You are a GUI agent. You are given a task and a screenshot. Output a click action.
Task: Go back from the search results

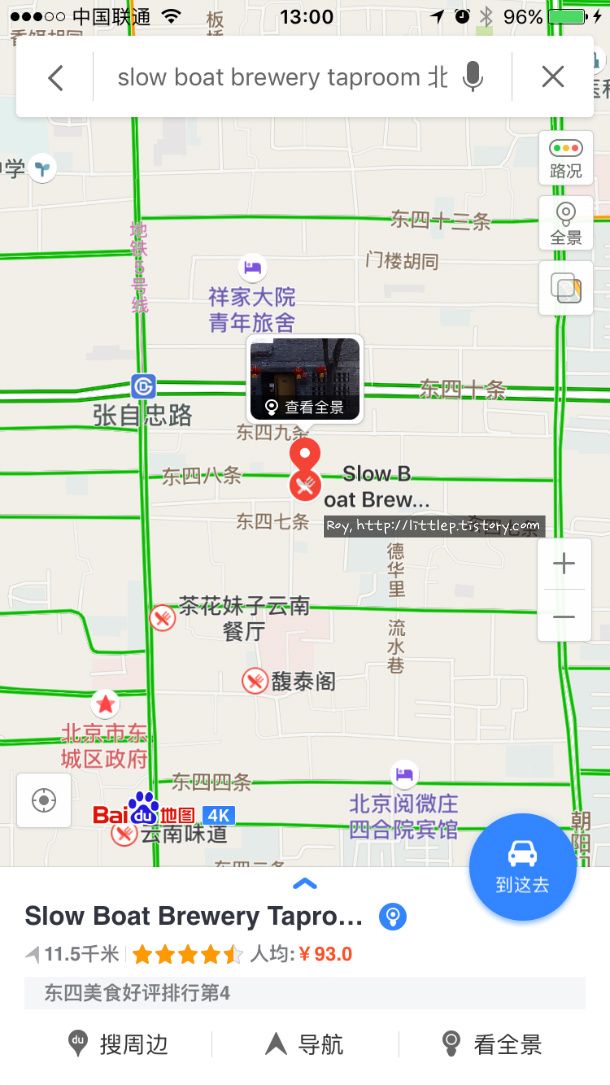tap(56, 78)
